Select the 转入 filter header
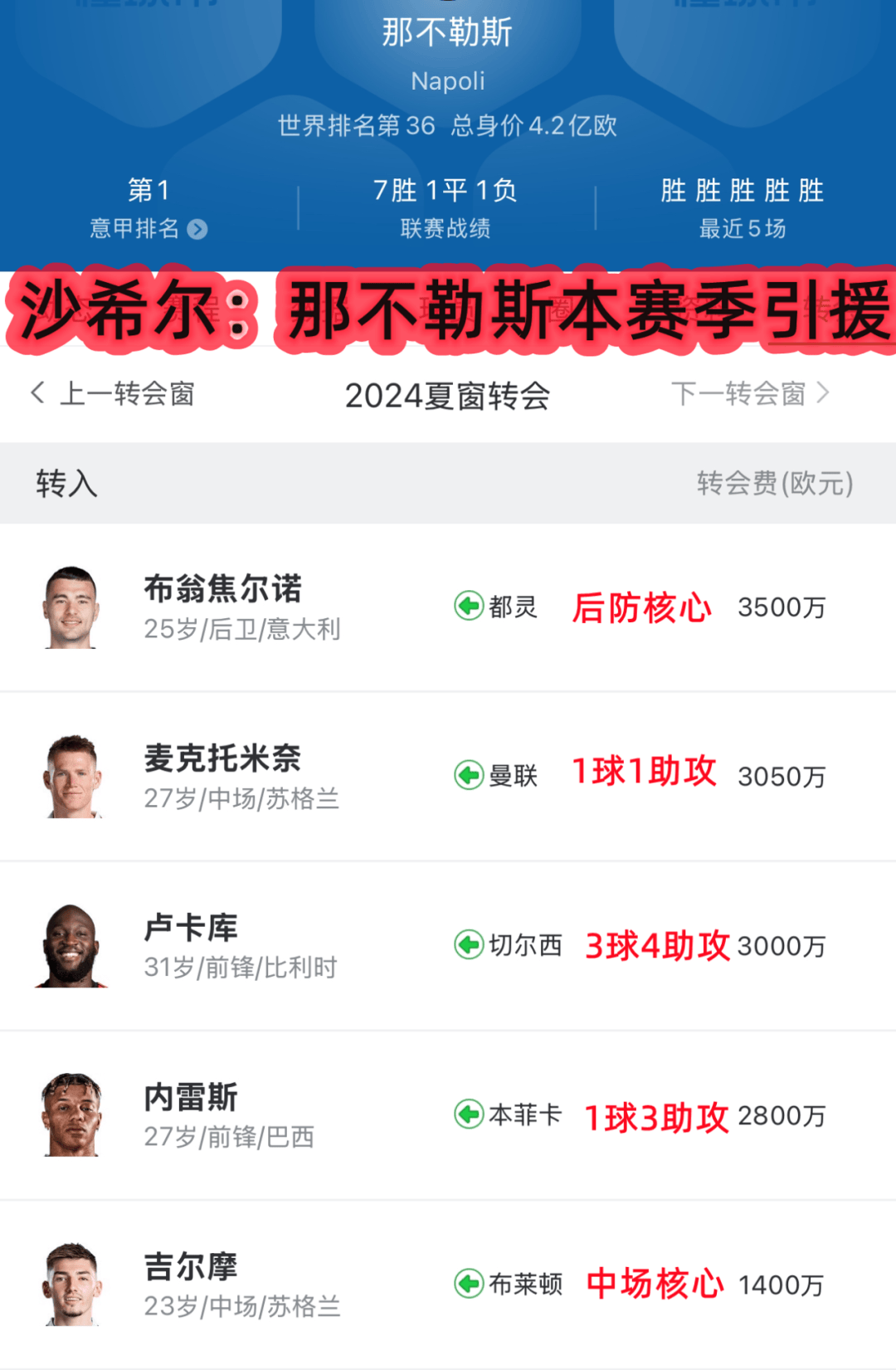This screenshot has width=896, height=1370. pyautogui.click(x=66, y=484)
